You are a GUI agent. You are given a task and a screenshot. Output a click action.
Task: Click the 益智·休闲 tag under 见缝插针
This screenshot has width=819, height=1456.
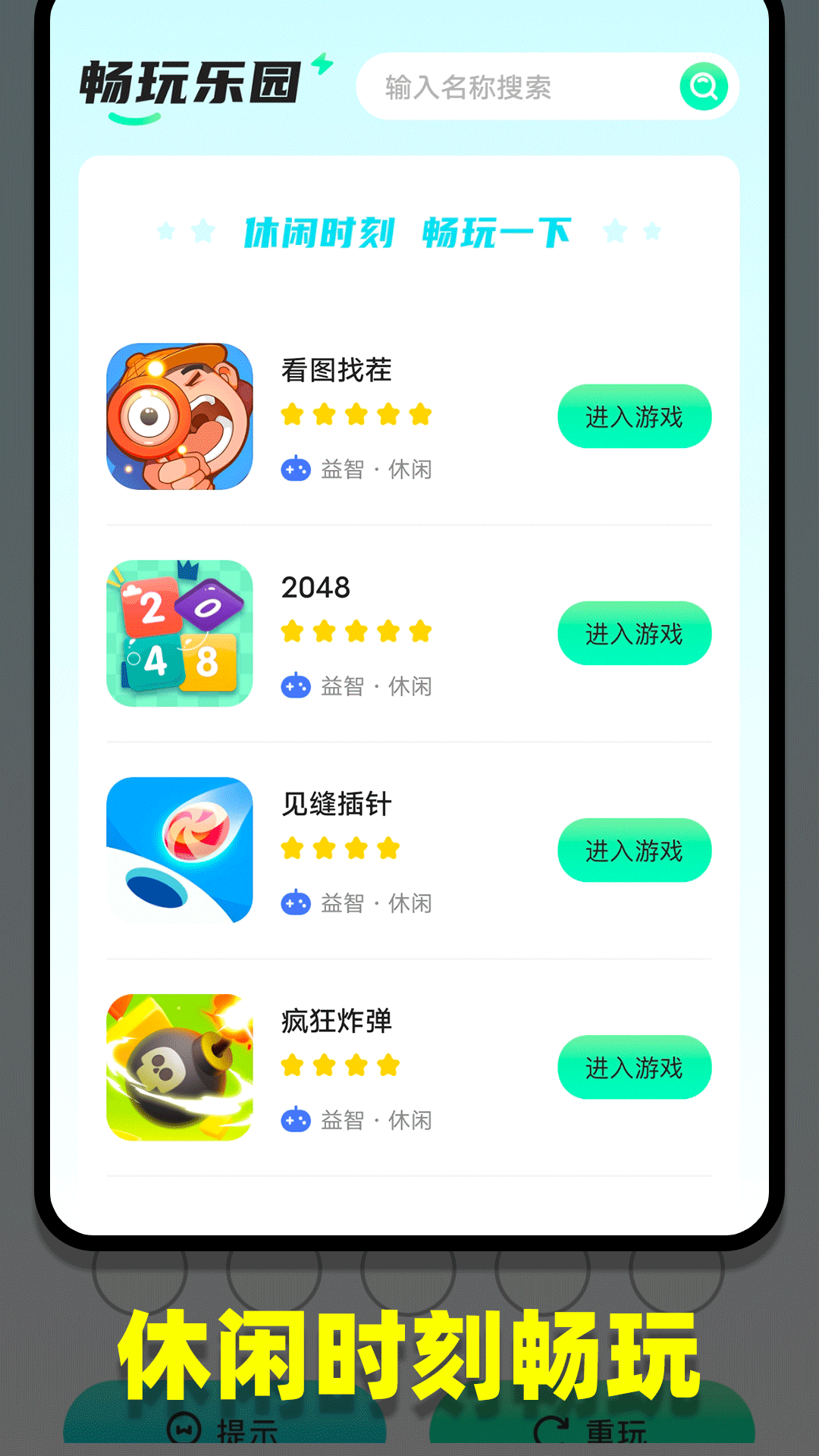click(x=378, y=904)
